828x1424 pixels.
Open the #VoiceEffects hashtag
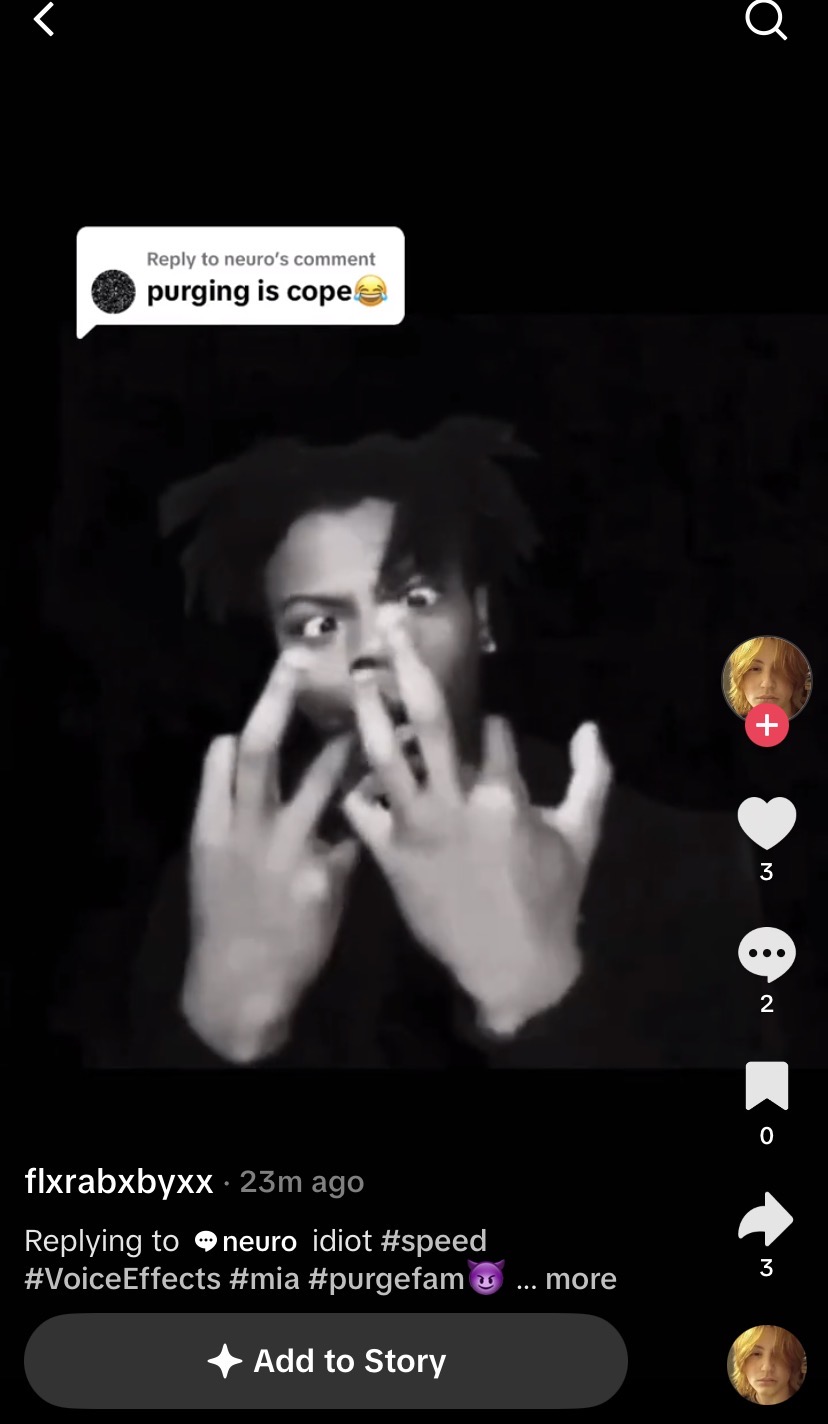(x=122, y=1279)
